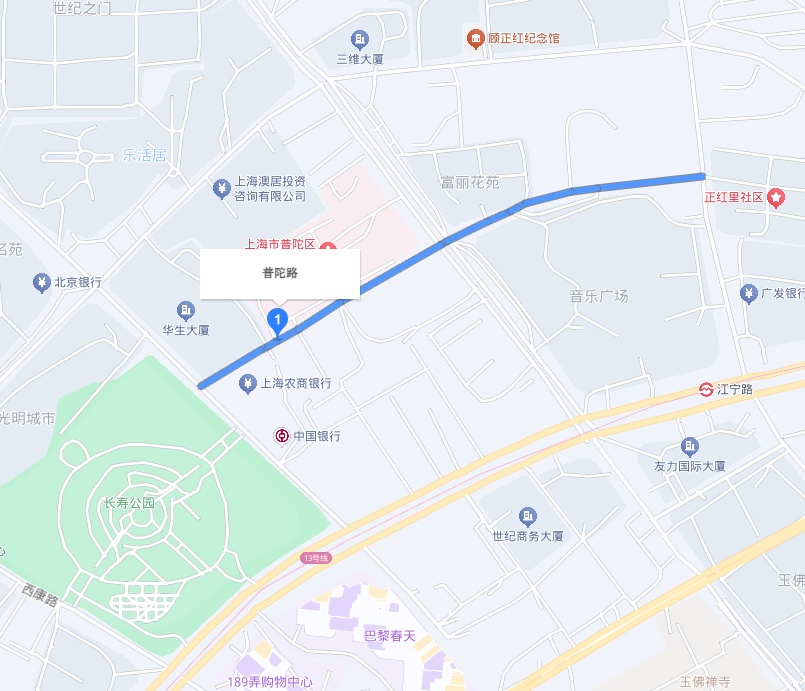The width and height of the screenshot is (805, 691).
Task: Open the 三维大厦 building marker
Action: pos(360,40)
